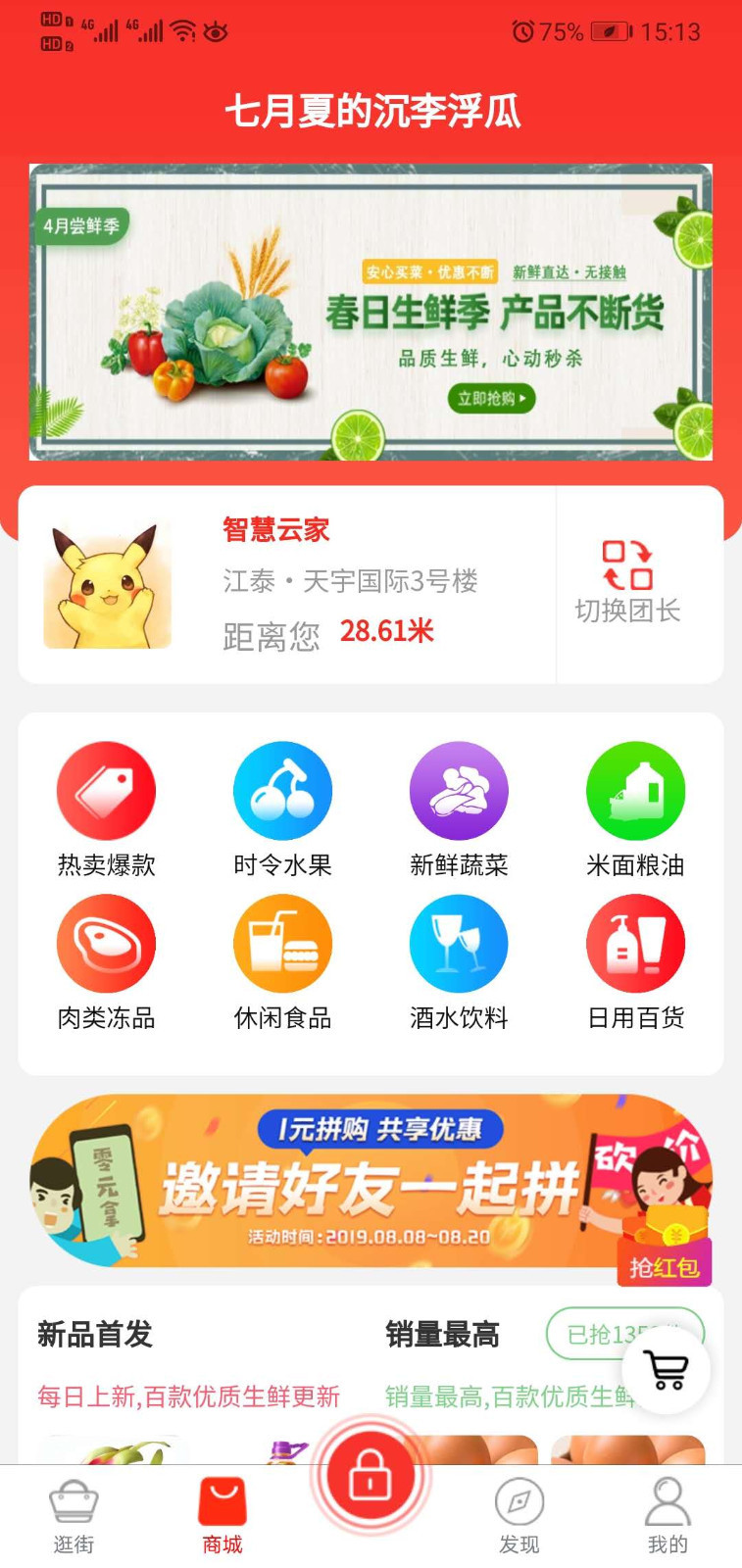742x1568 pixels.
Task: View the 肉类冻品 category
Action: point(106,960)
